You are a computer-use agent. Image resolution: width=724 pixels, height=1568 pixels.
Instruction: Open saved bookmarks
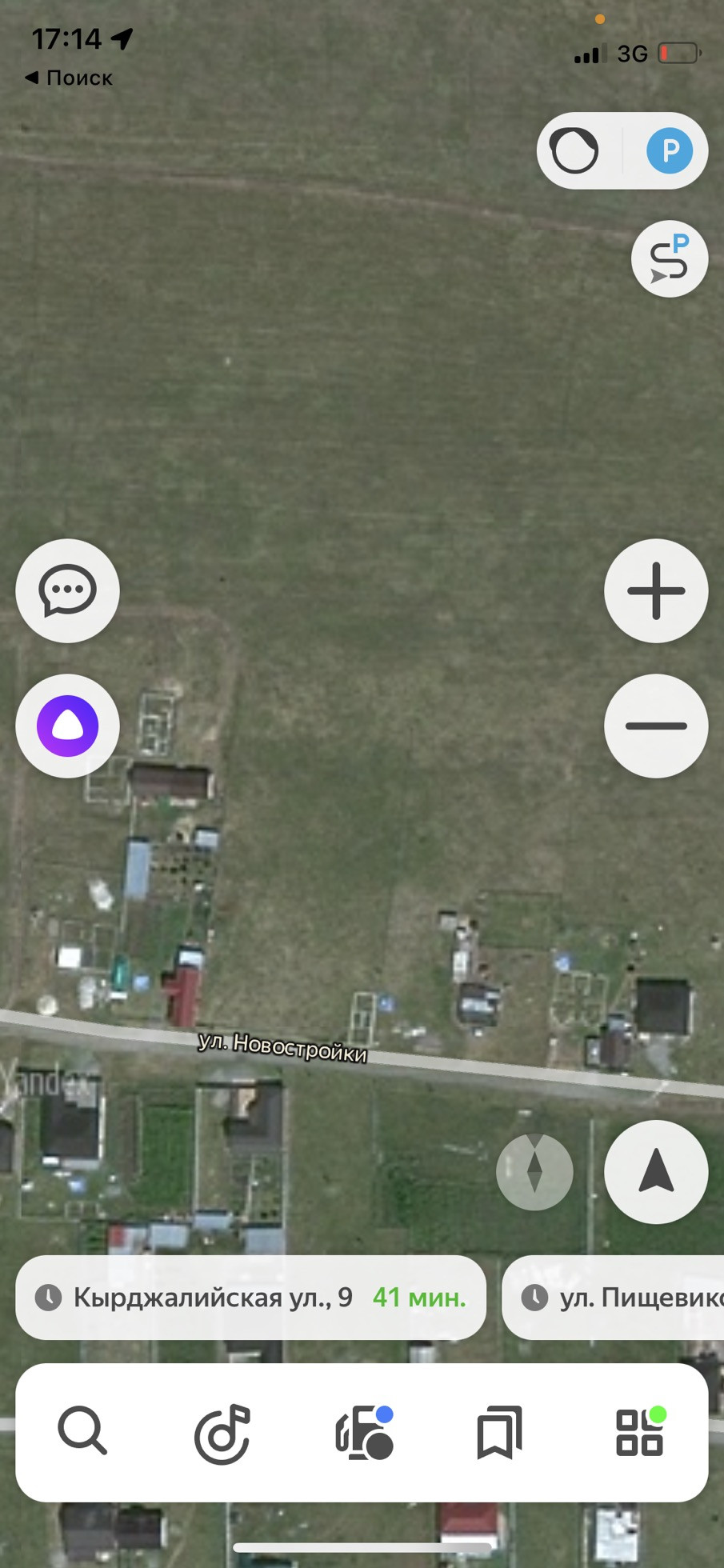click(x=499, y=1432)
